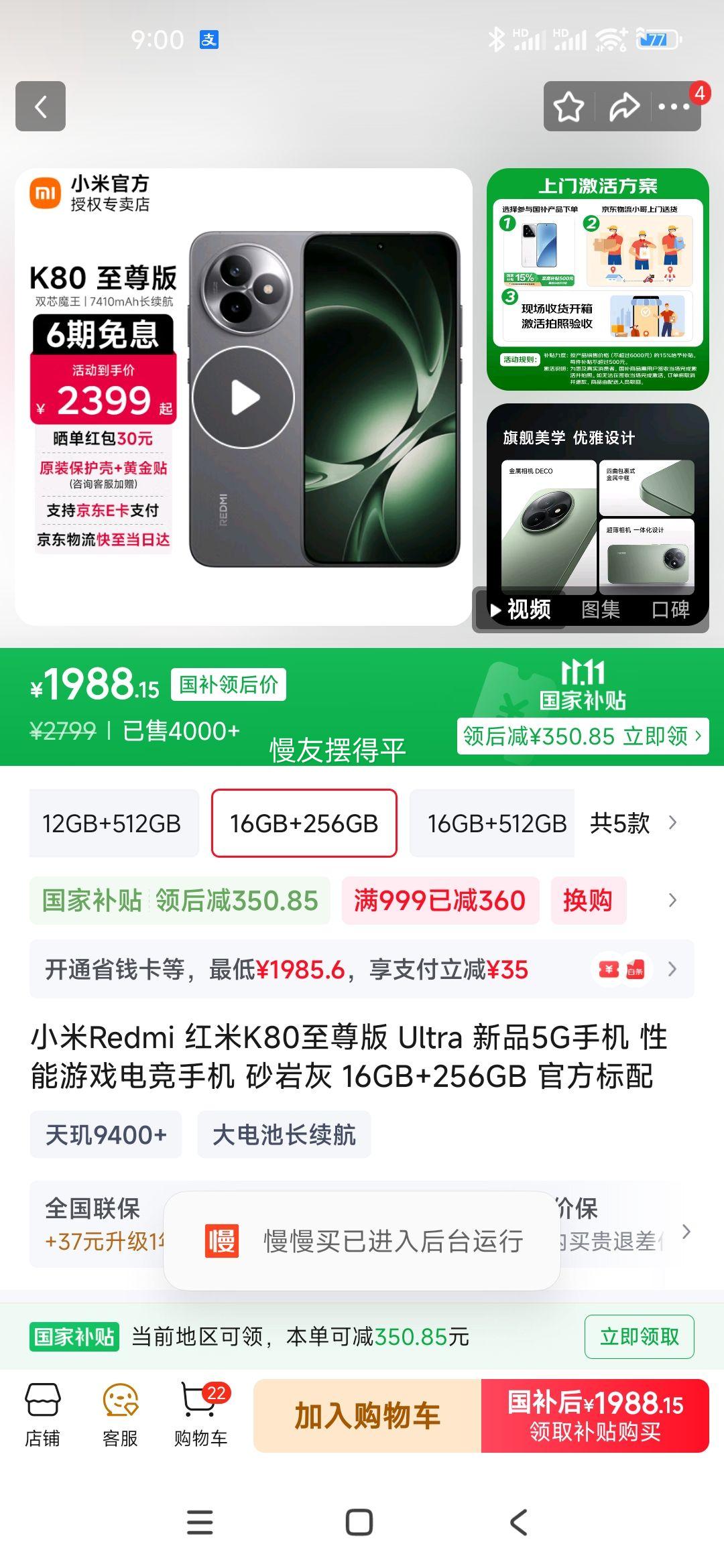The image size is (724, 1568).
Task: Favorite this product with the star icon
Action: point(568,107)
